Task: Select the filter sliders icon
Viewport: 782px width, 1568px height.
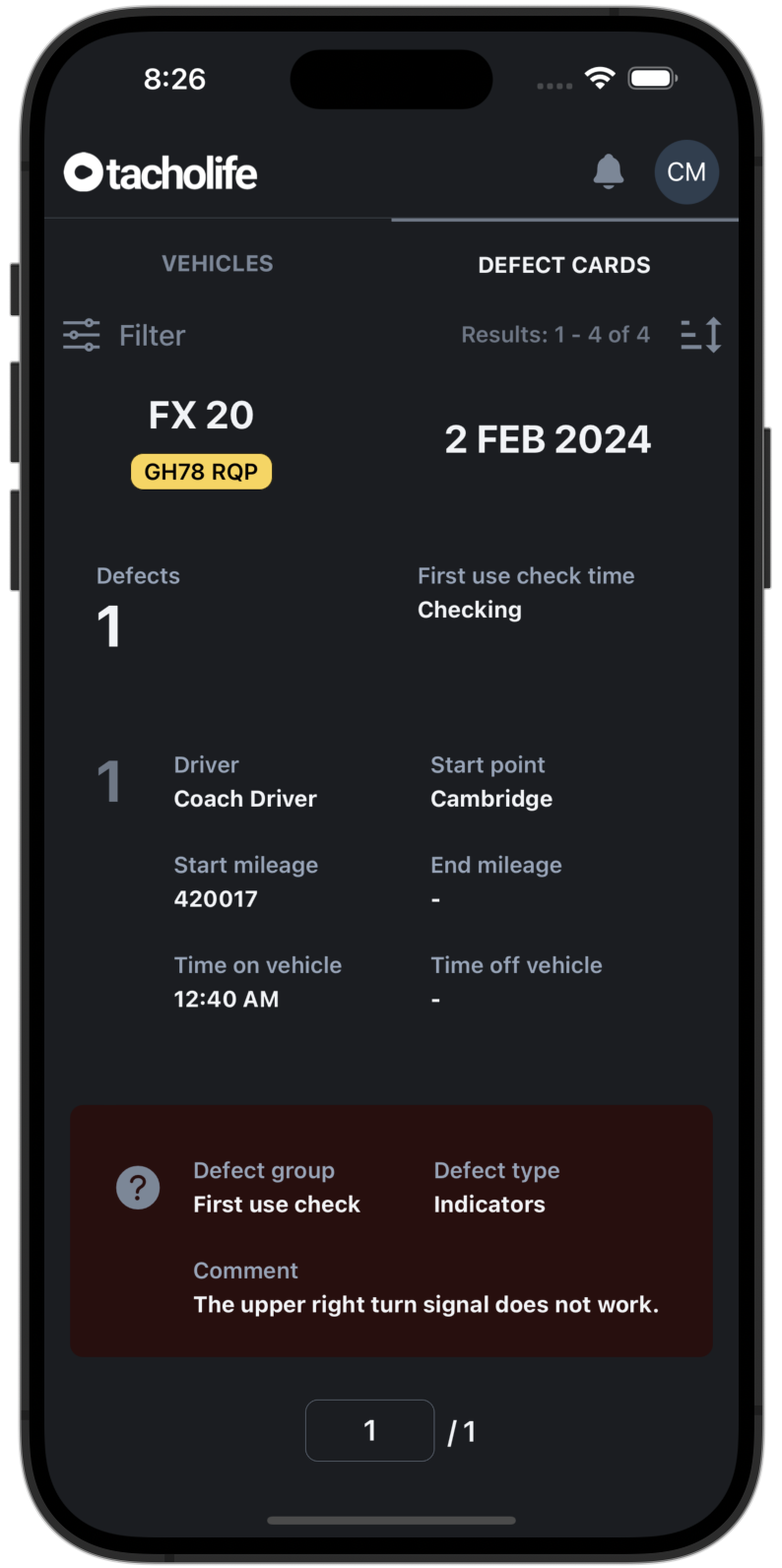Action: click(81, 335)
